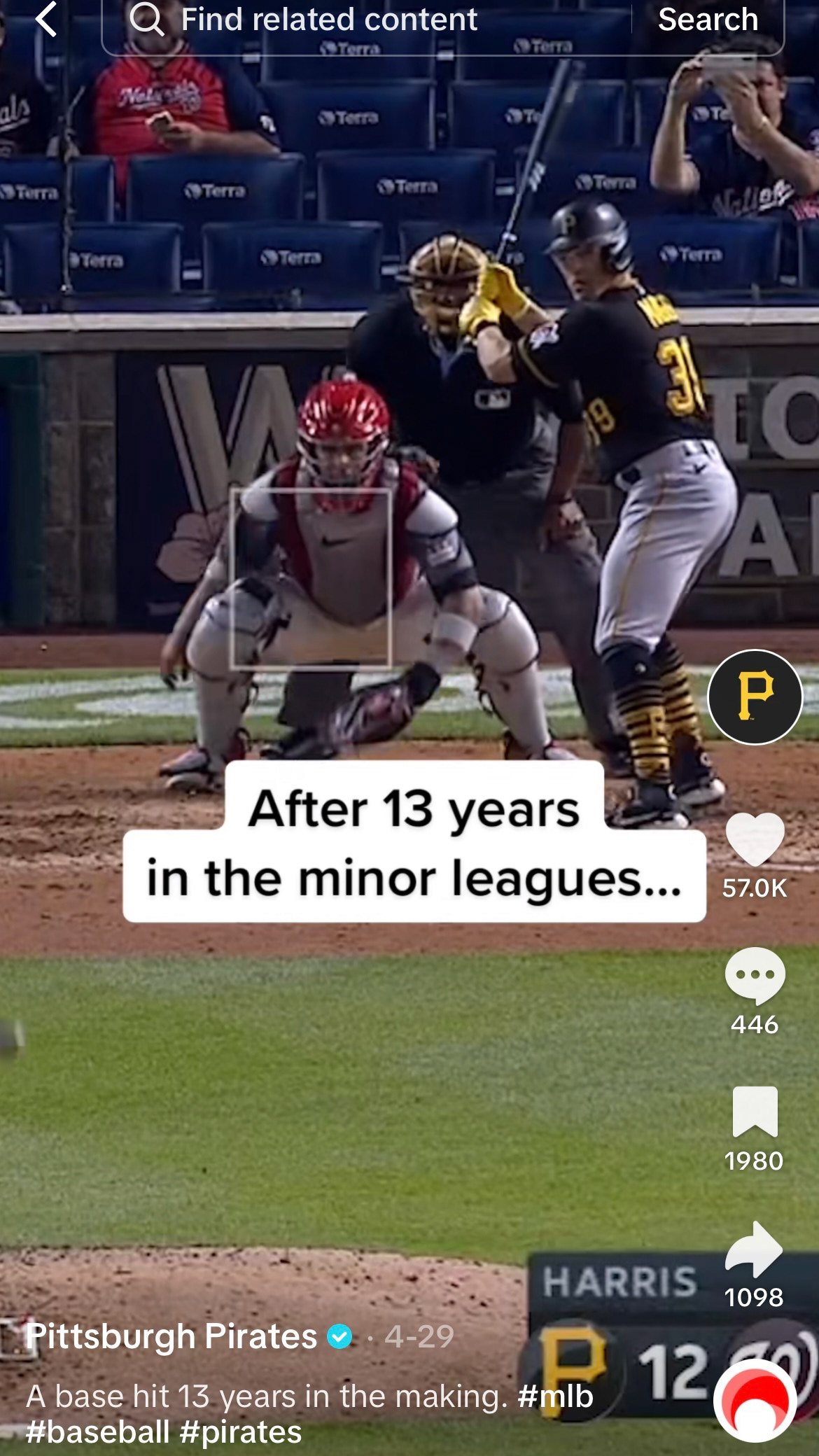Go back with the top-left arrow
This screenshot has height=1456, width=819.
pos(46,19)
